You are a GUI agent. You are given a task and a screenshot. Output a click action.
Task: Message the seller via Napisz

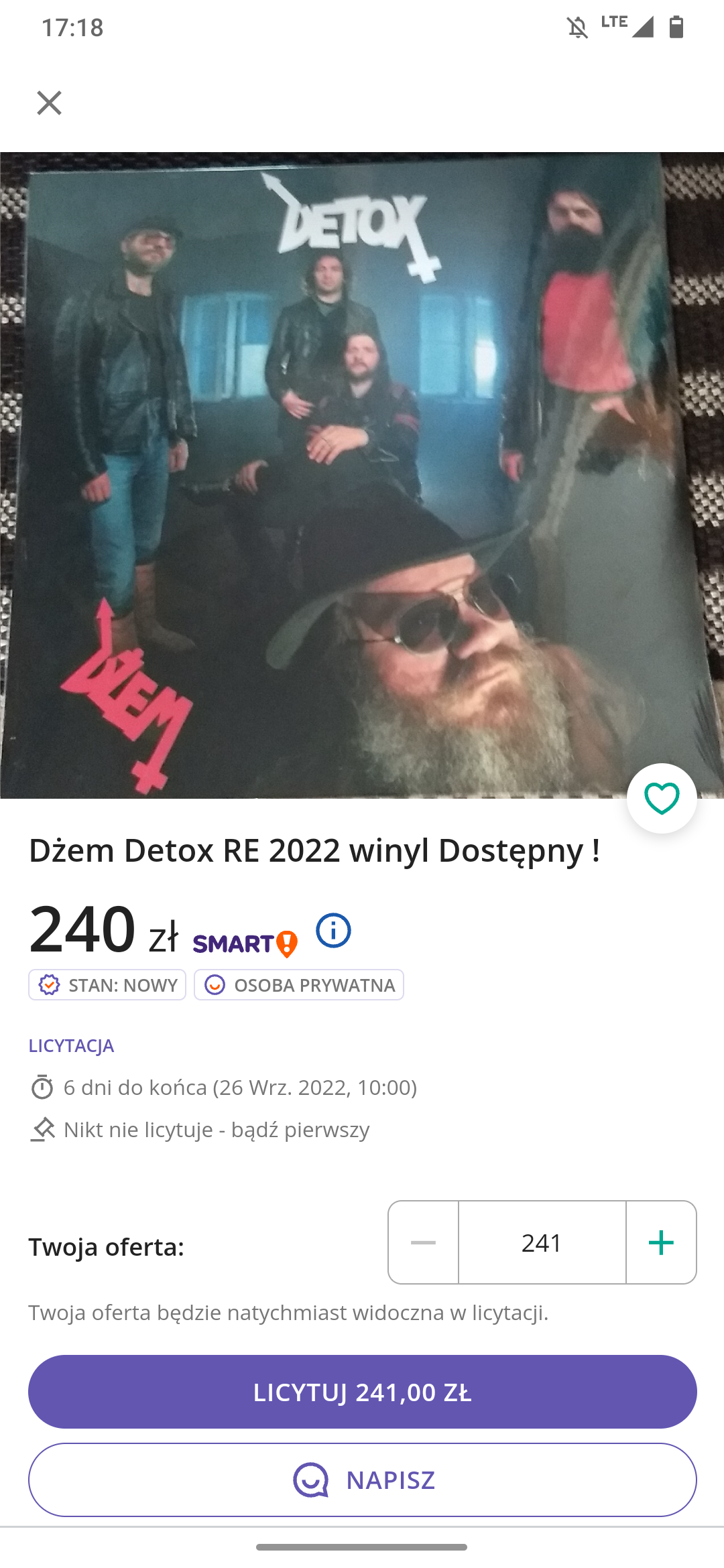(362, 1480)
